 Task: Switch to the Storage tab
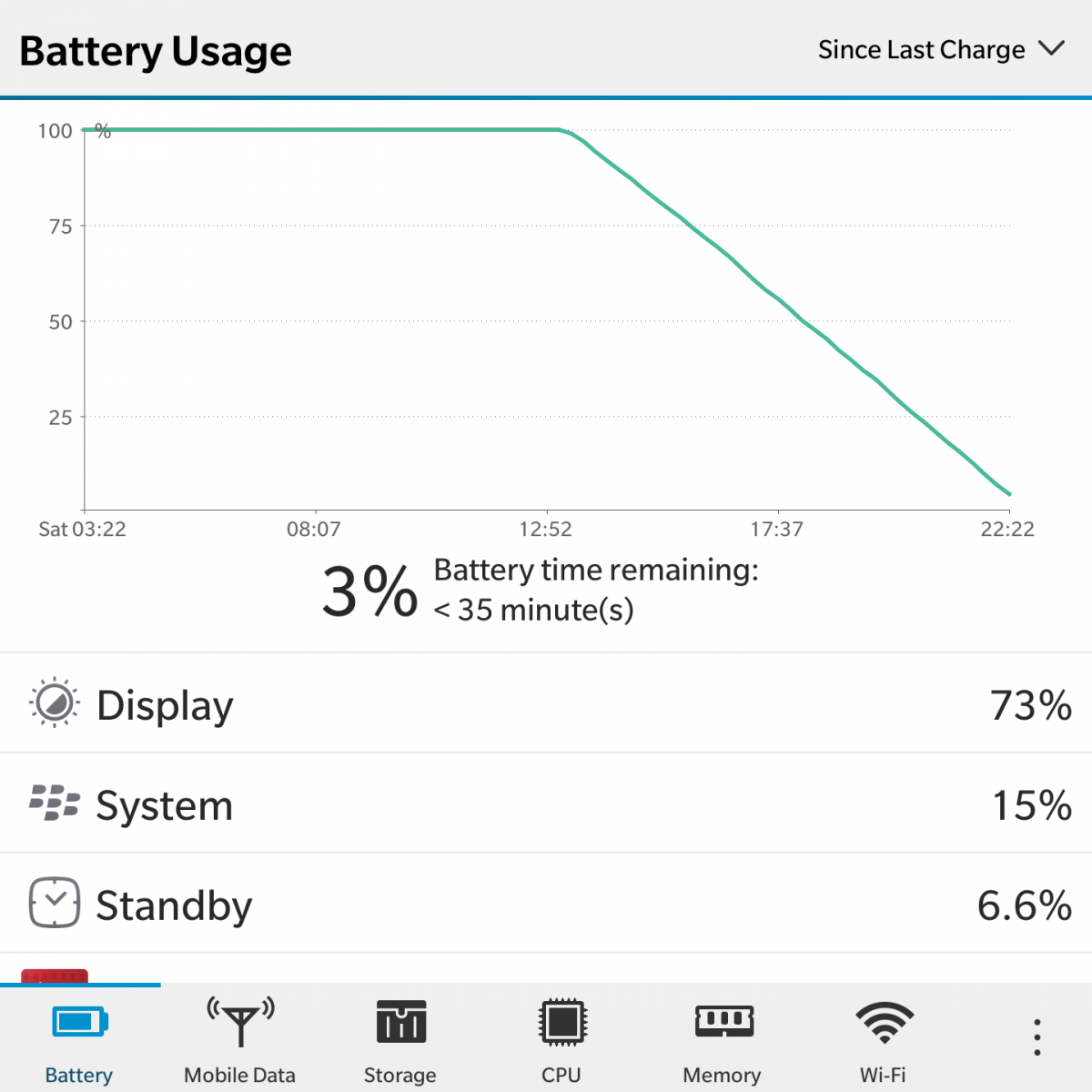[400, 1039]
